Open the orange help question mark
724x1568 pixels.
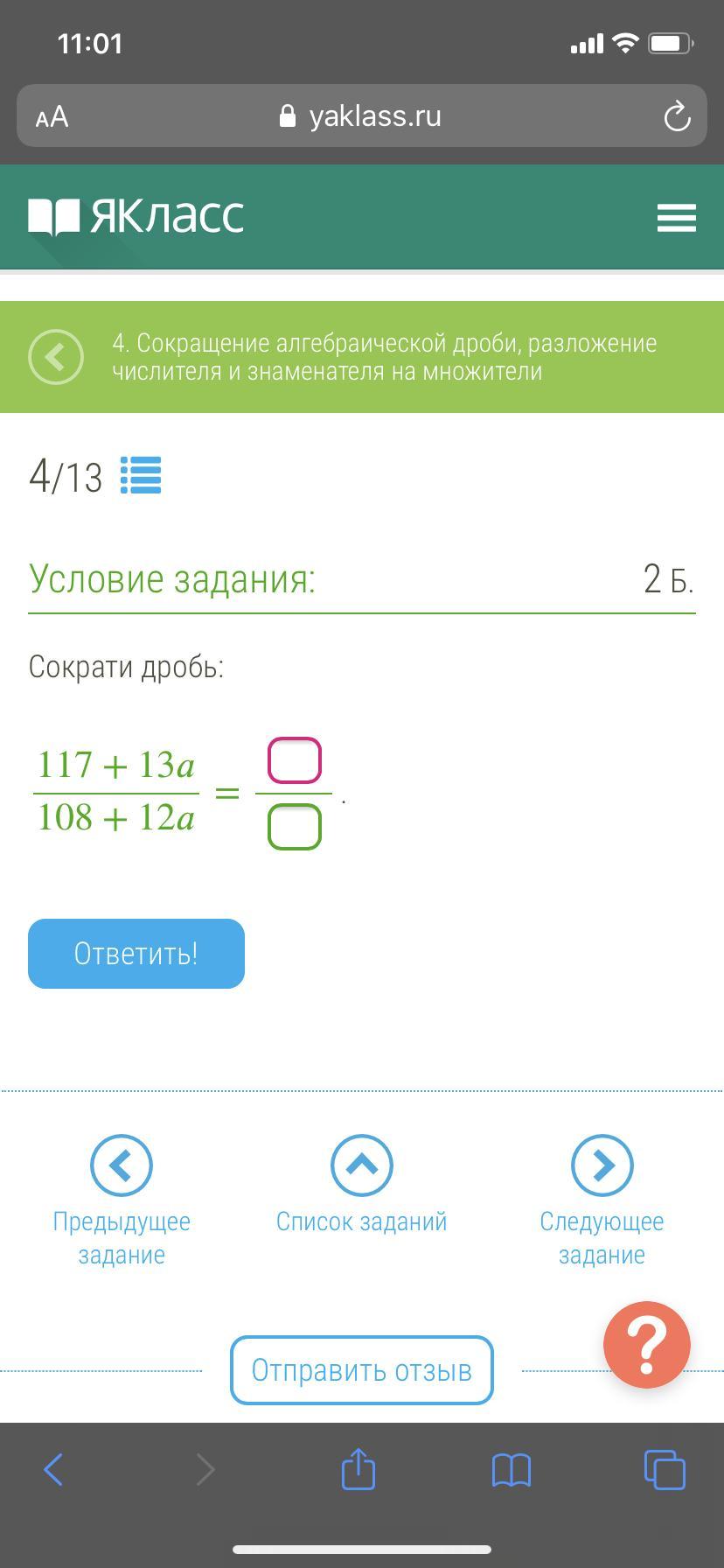(x=646, y=1345)
